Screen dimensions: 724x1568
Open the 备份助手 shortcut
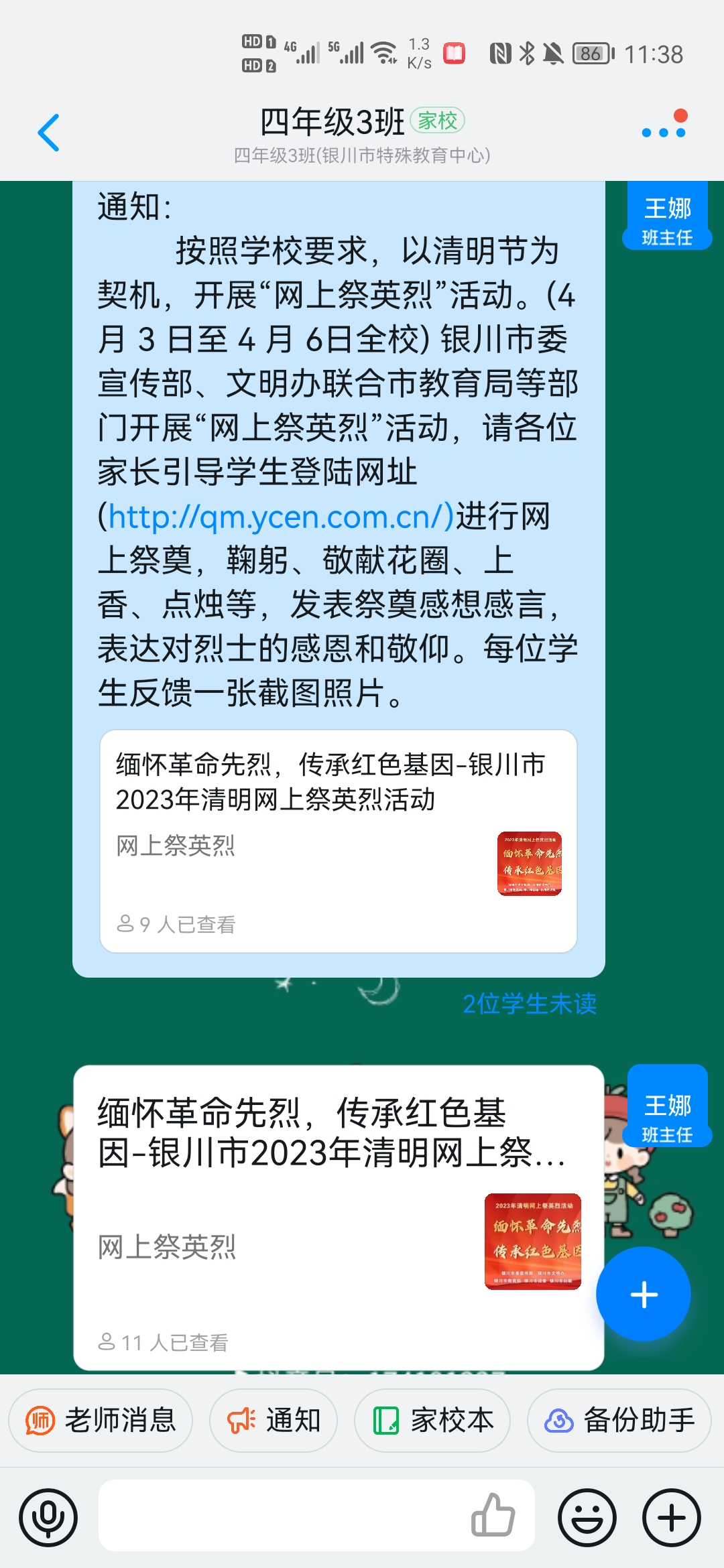(619, 1420)
